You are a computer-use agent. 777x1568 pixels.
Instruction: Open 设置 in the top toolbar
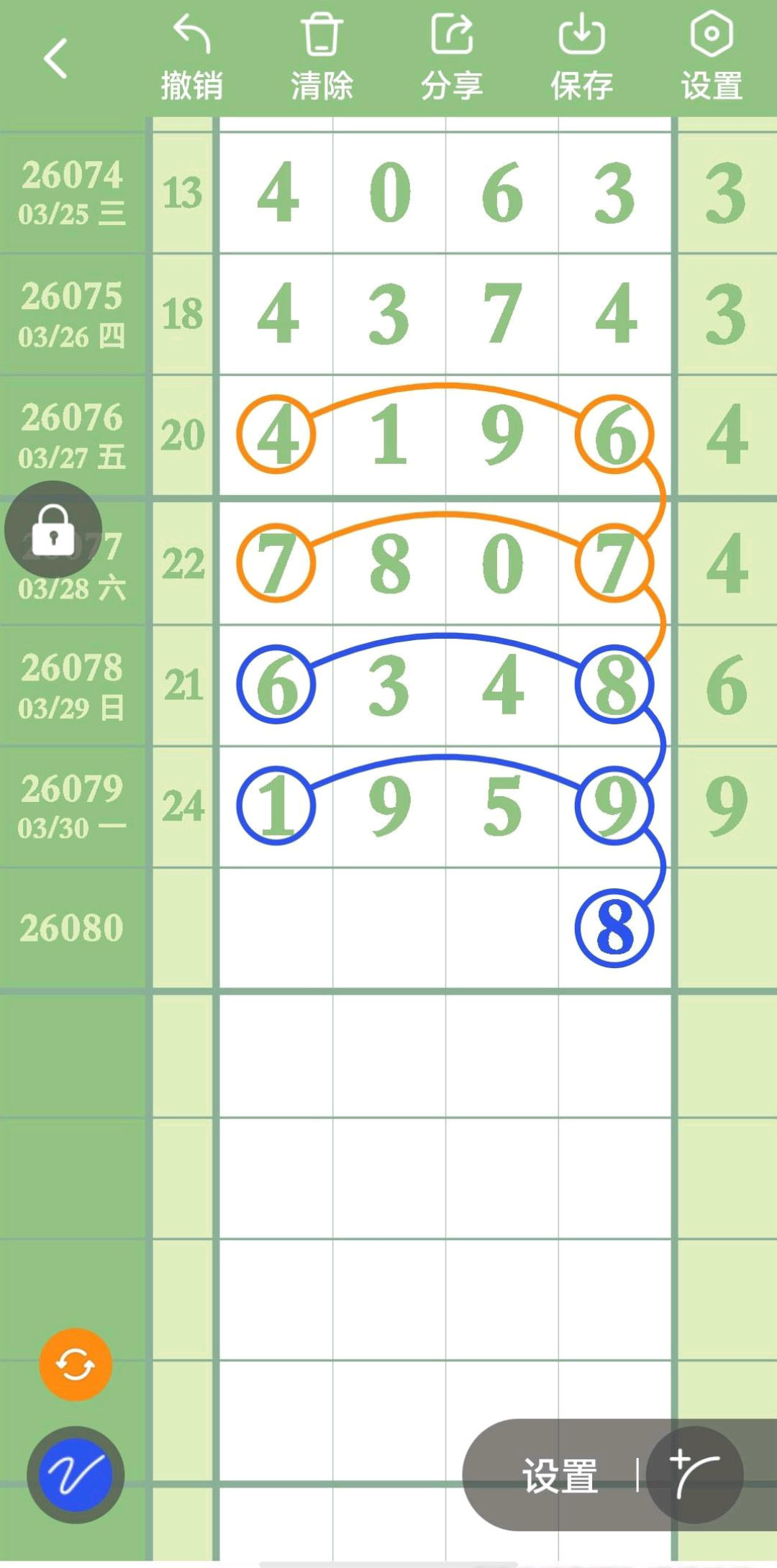click(712, 58)
